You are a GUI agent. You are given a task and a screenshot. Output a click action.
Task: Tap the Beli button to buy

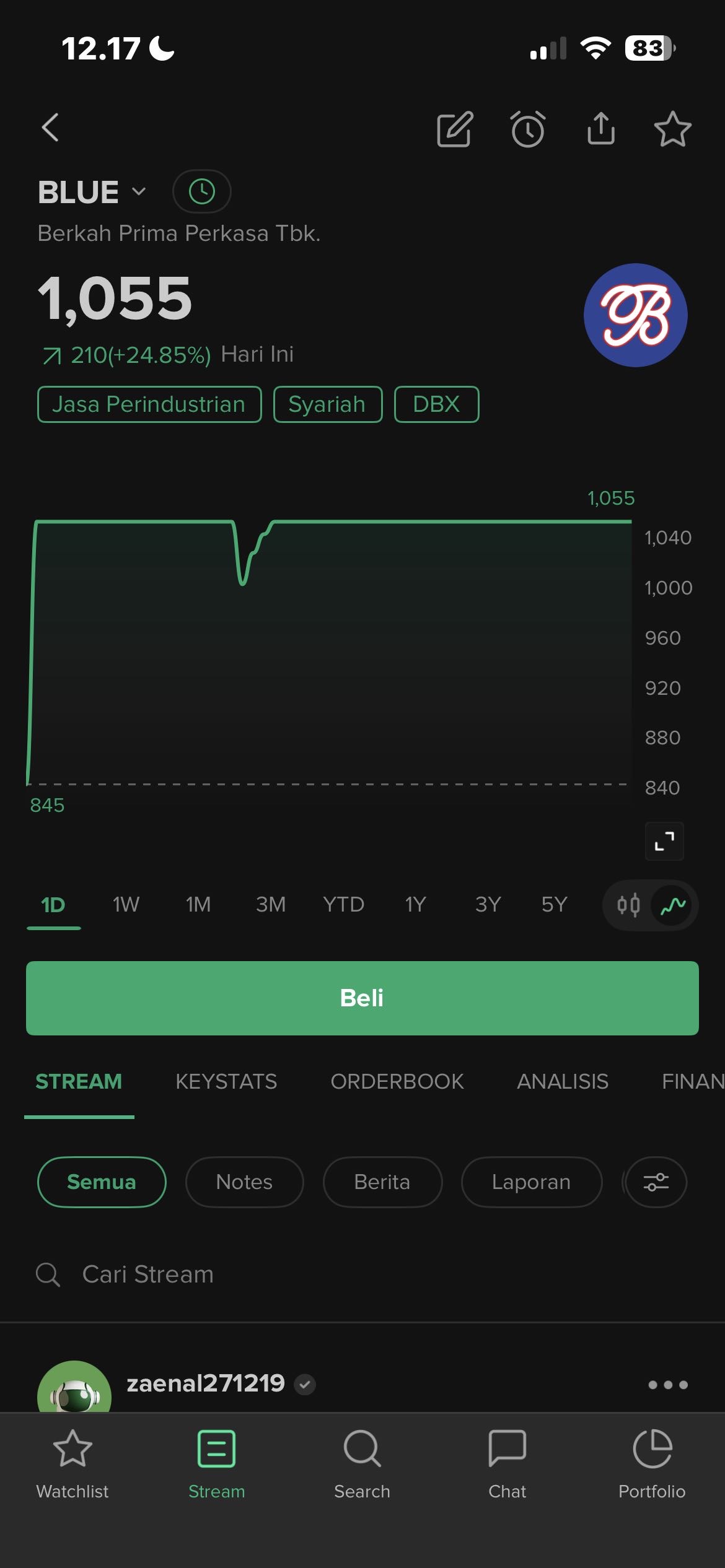click(x=362, y=998)
